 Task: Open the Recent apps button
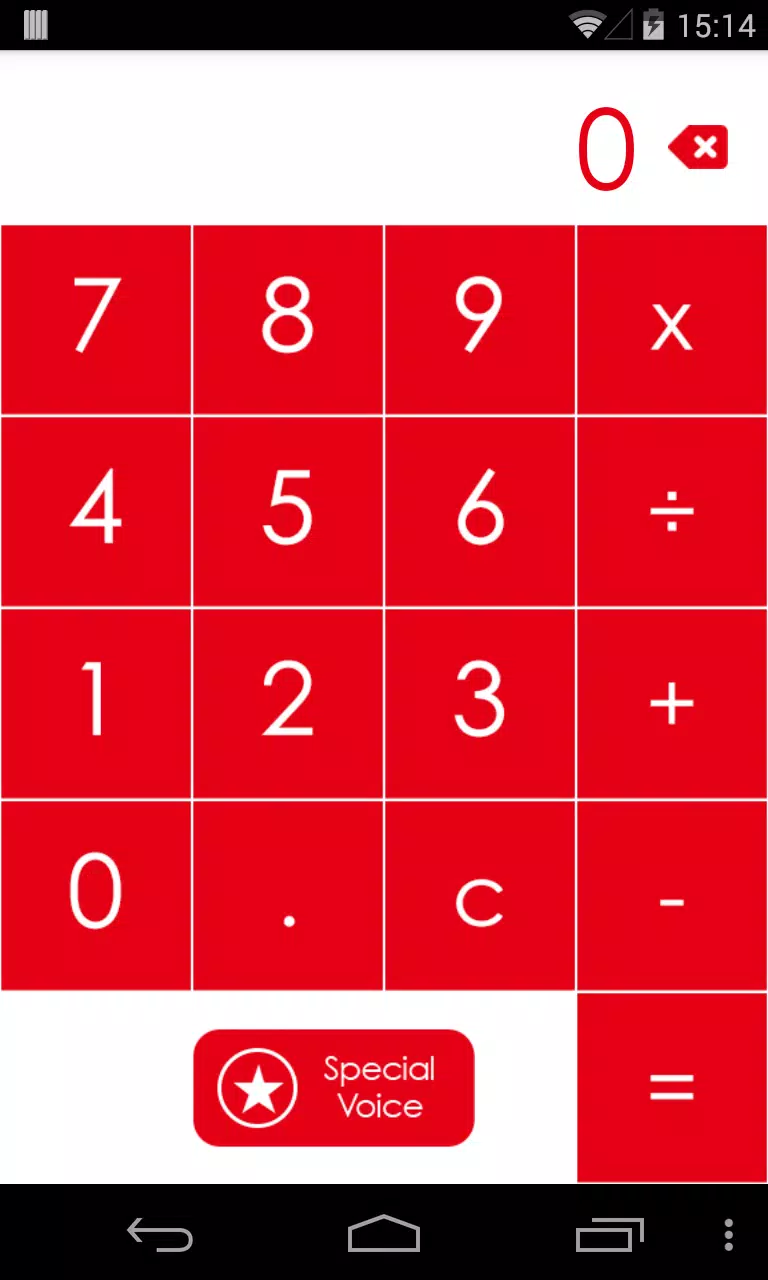point(608,1237)
